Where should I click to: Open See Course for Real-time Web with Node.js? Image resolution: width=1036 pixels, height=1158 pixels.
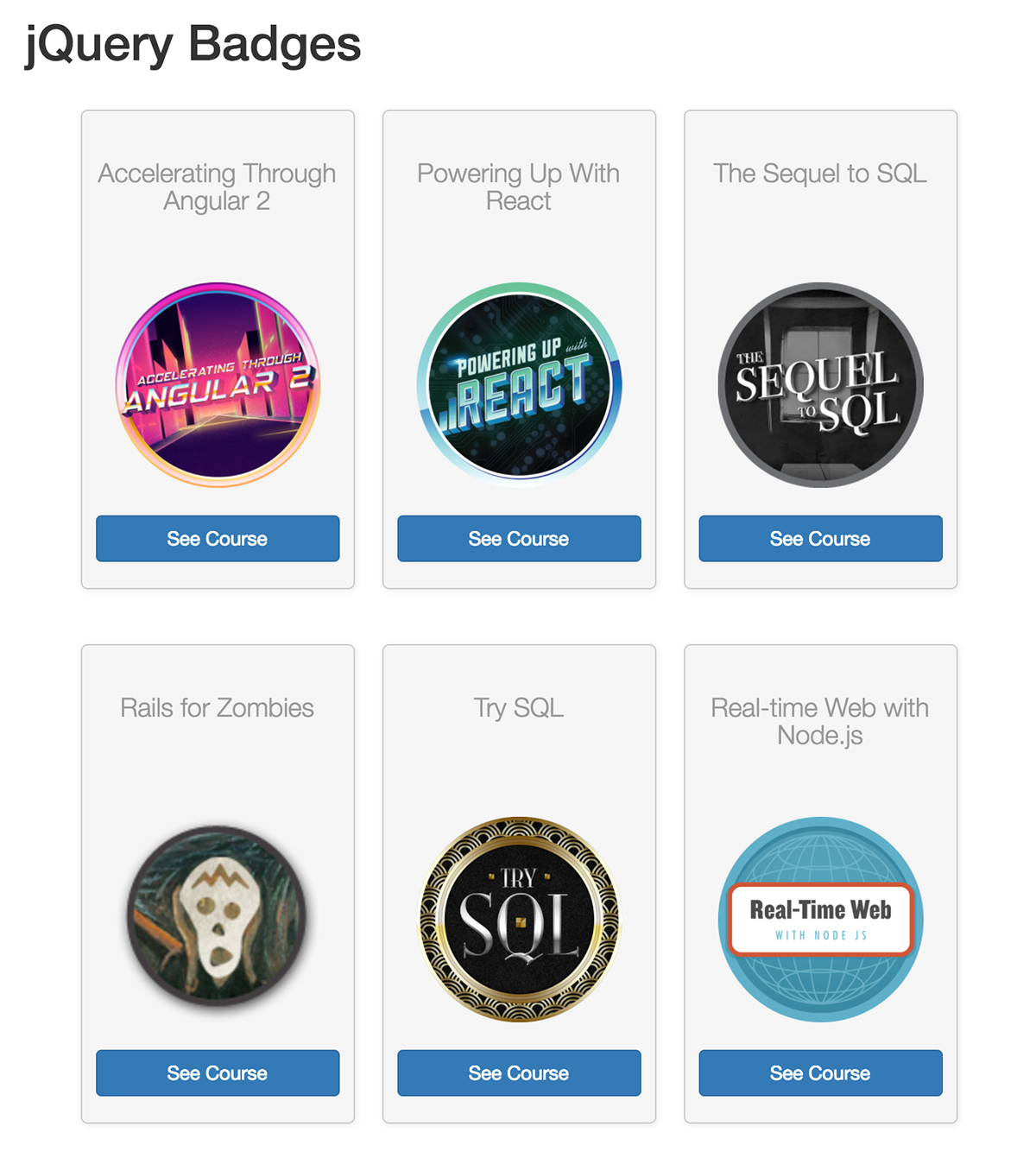pyautogui.click(x=820, y=1073)
